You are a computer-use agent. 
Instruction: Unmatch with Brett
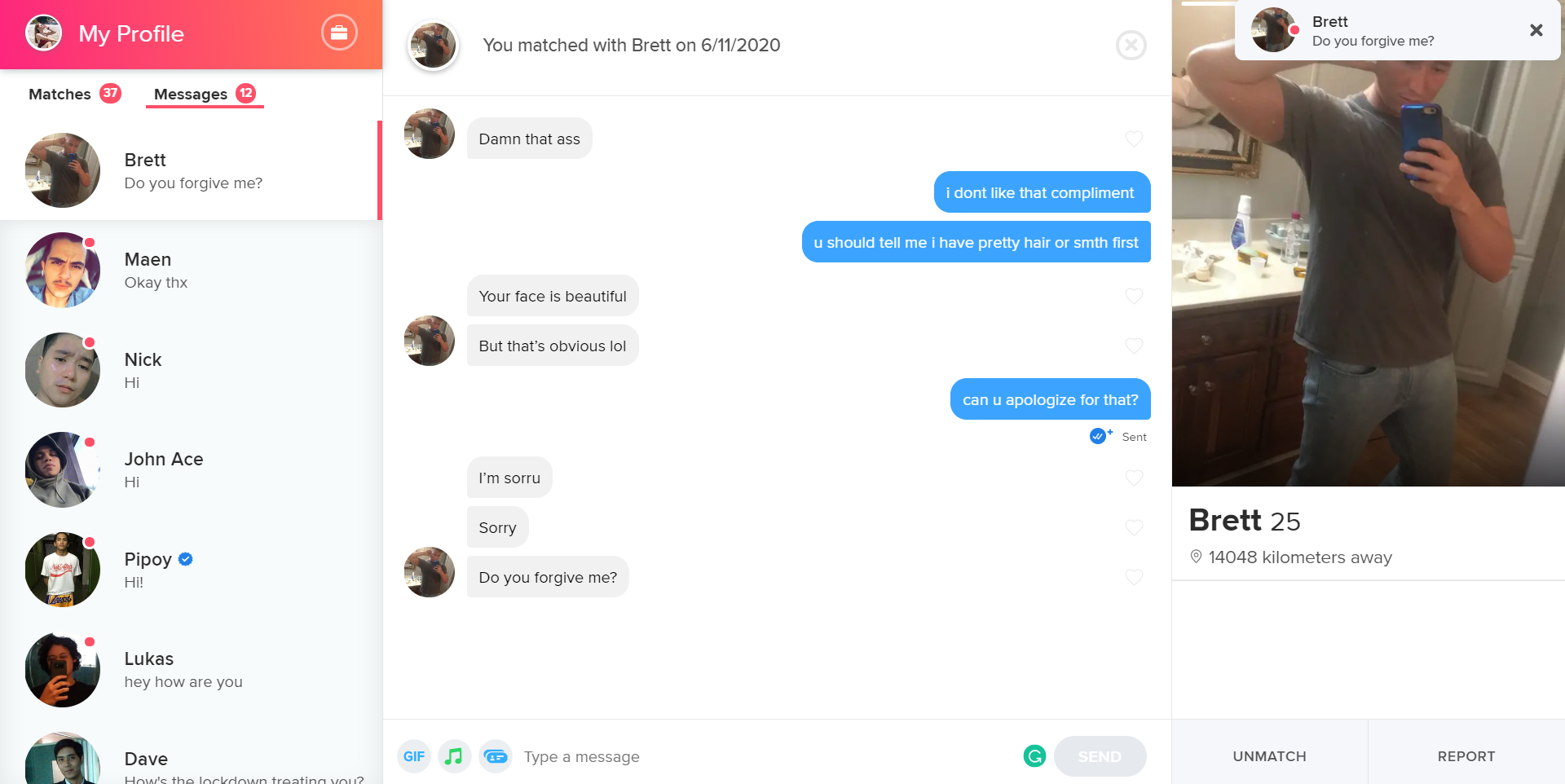1269,755
